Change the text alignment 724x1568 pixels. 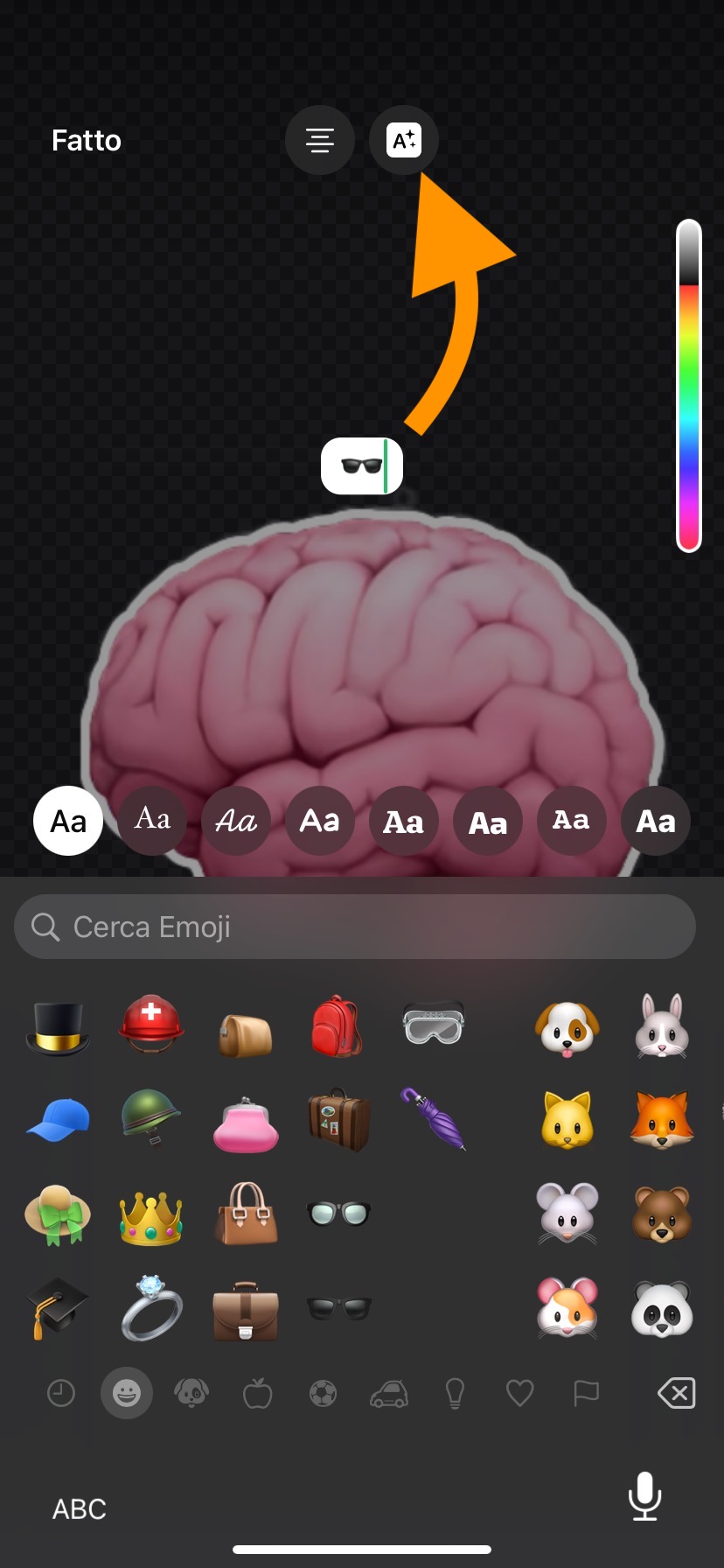(319, 140)
